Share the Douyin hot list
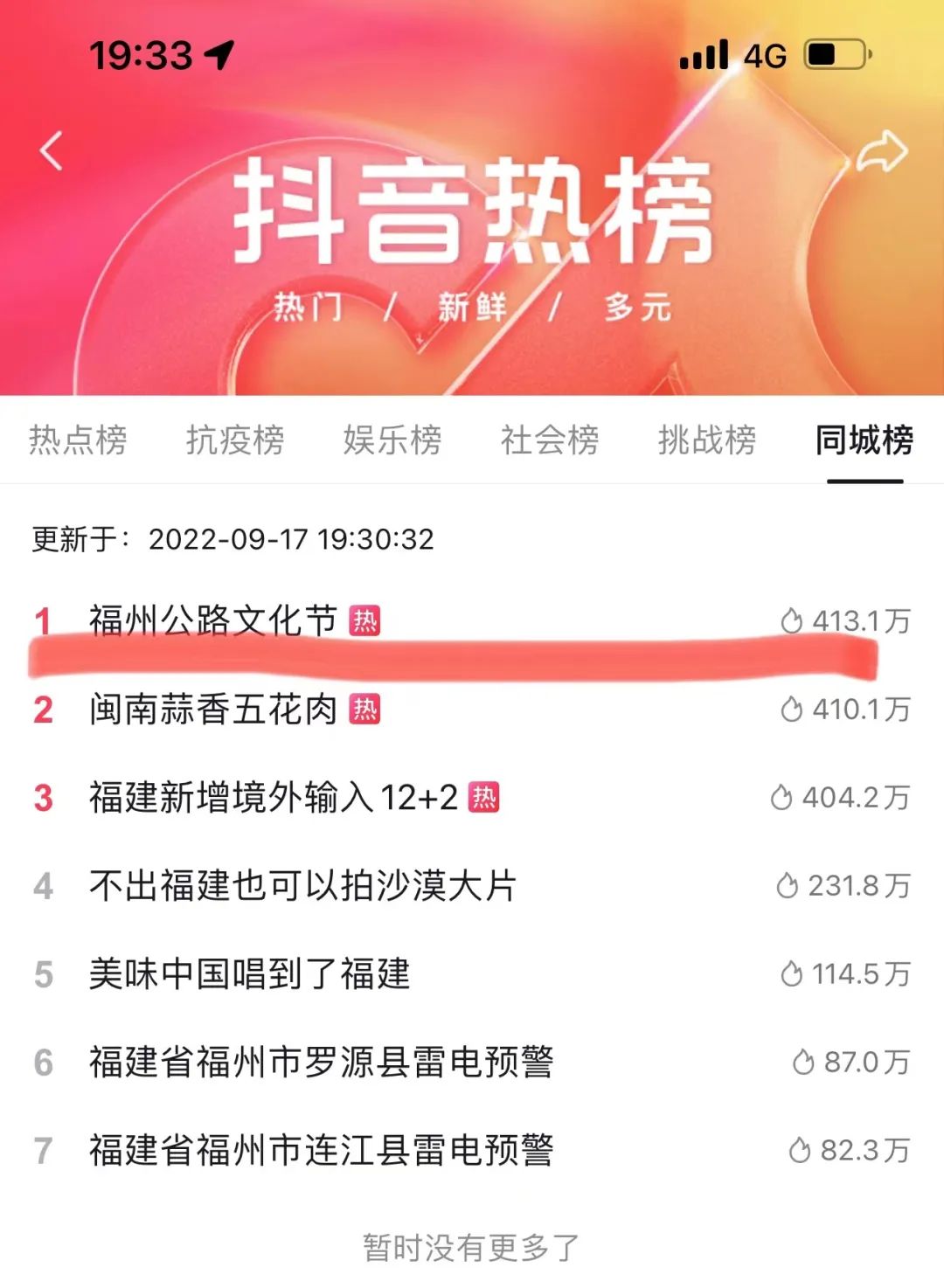 881,152
